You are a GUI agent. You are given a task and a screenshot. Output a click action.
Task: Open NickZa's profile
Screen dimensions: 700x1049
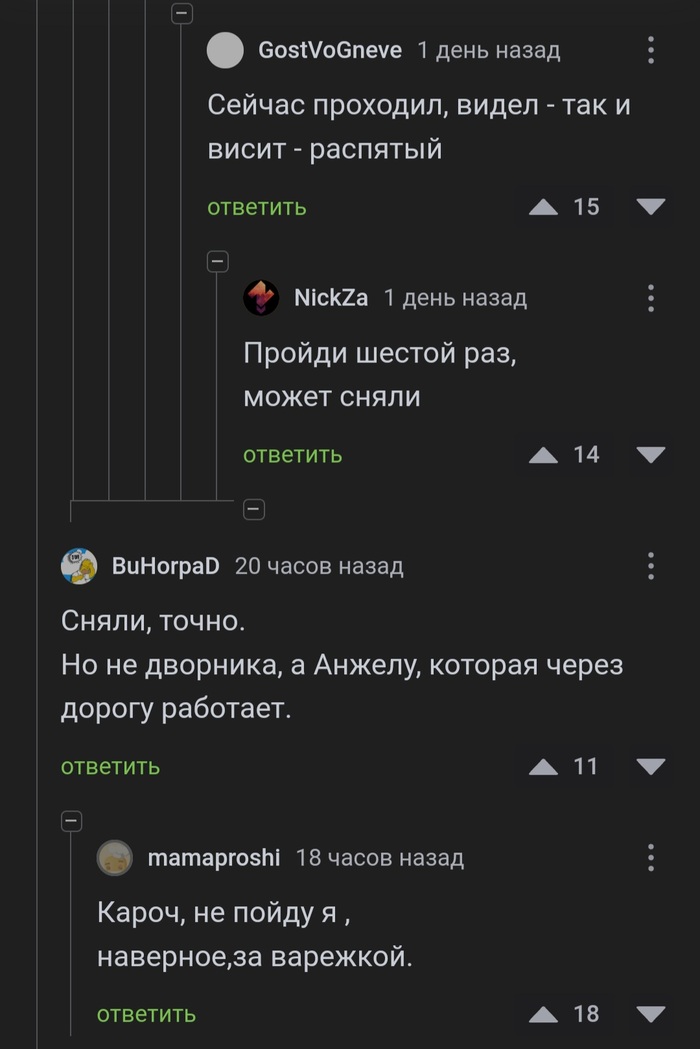click(330, 298)
